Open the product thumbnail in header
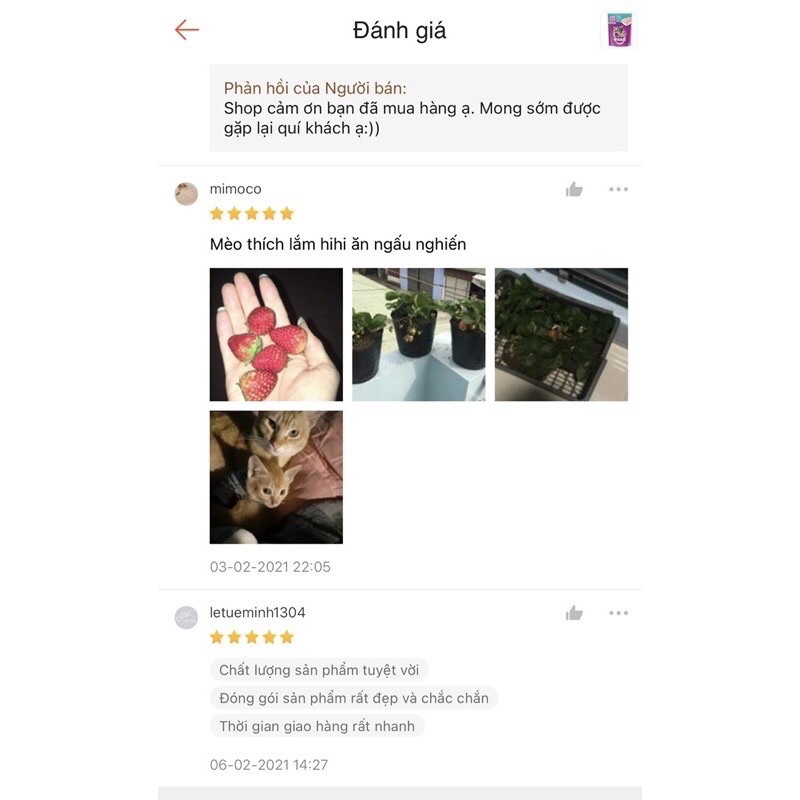Image resolution: width=800 pixels, height=800 pixels. coord(619,30)
